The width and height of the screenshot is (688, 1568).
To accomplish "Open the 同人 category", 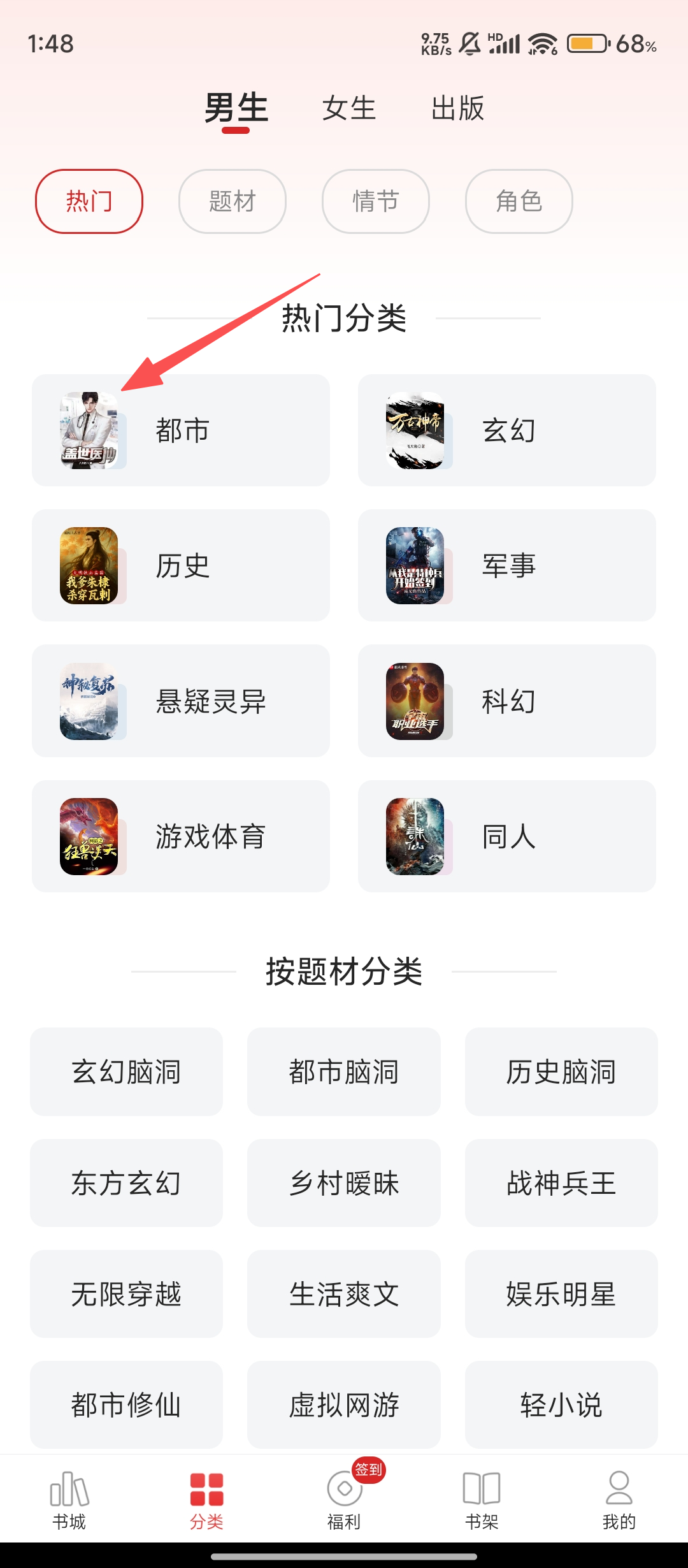I will 507,836.
